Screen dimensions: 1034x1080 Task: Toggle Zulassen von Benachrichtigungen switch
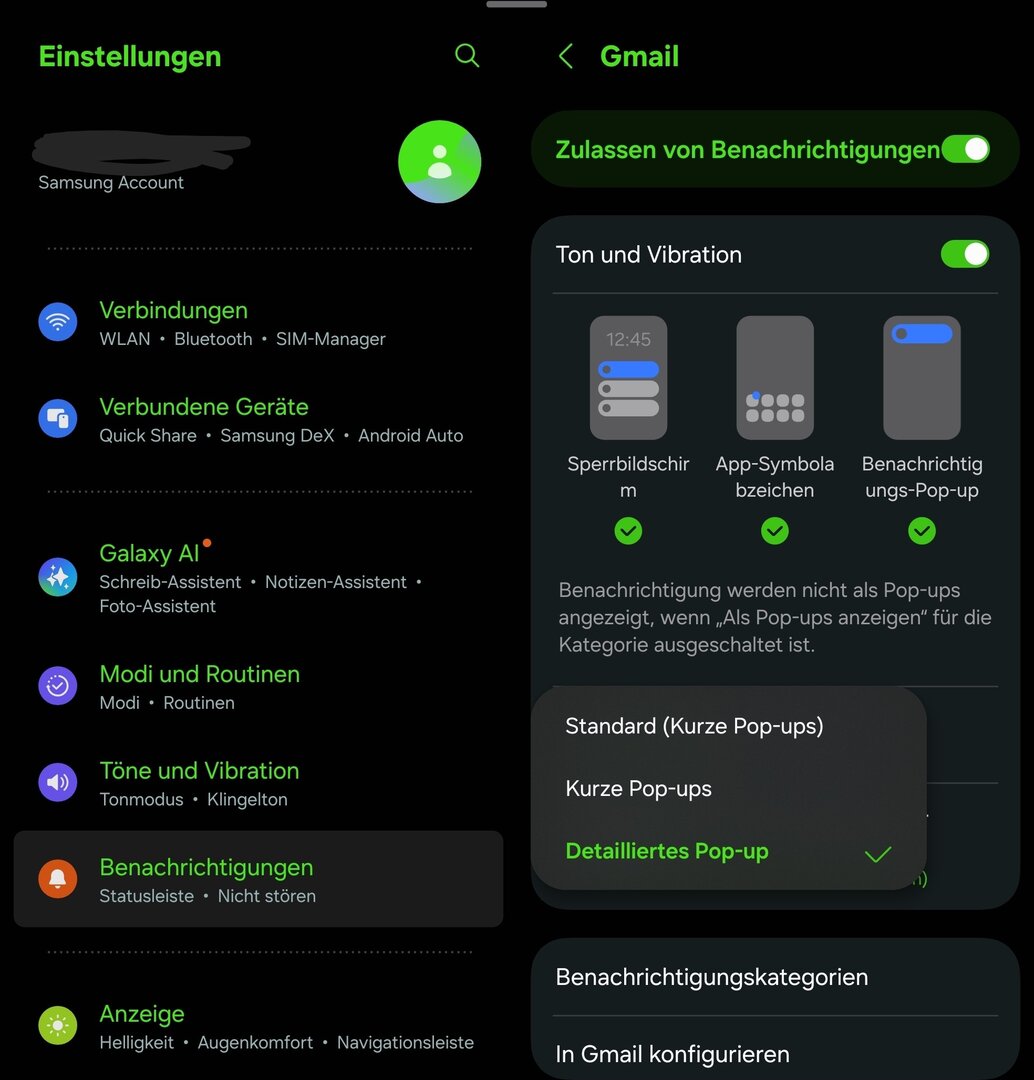(x=964, y=150)
